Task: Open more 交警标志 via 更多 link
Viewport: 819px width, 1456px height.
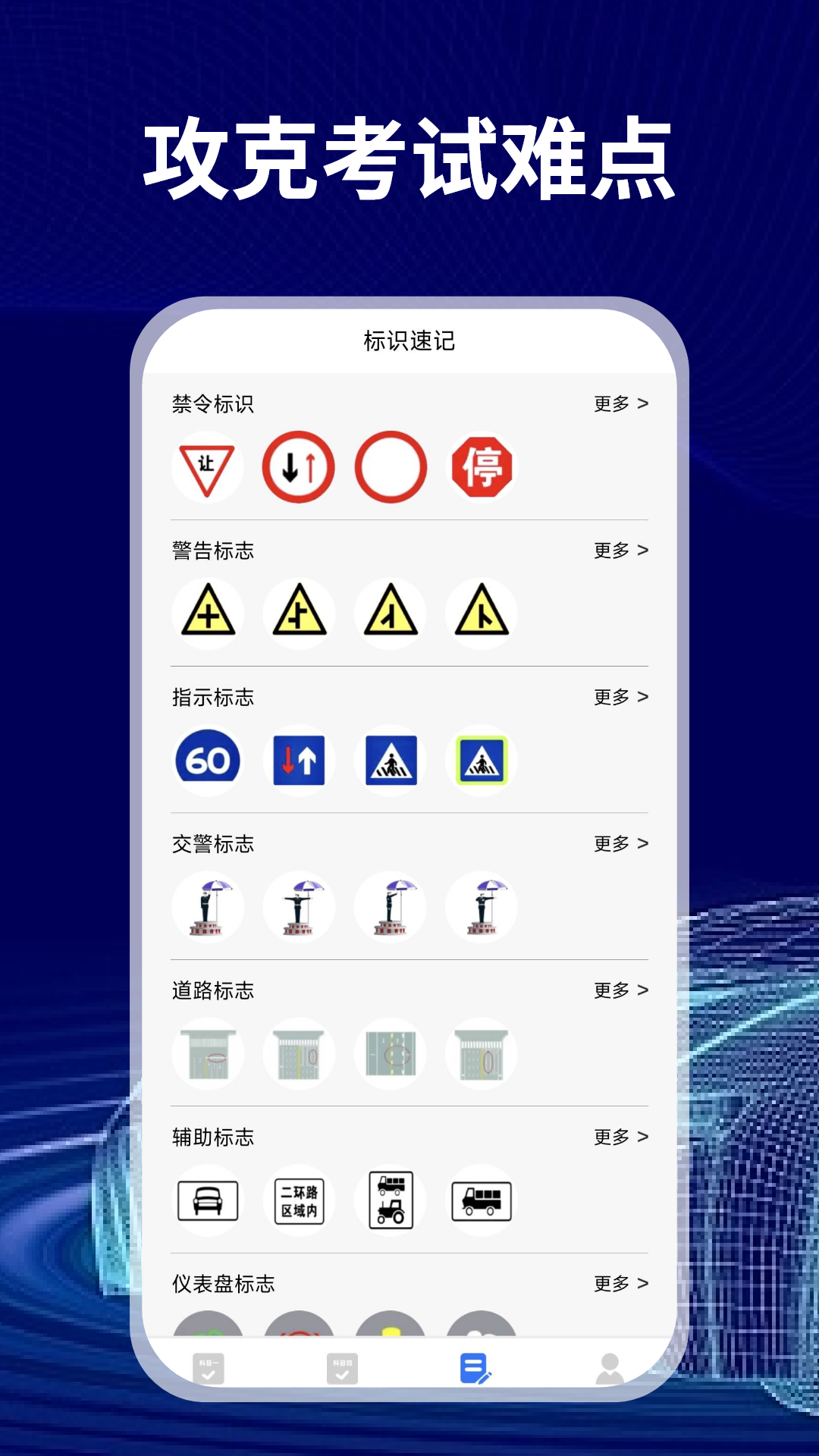Action: (620, 843)
